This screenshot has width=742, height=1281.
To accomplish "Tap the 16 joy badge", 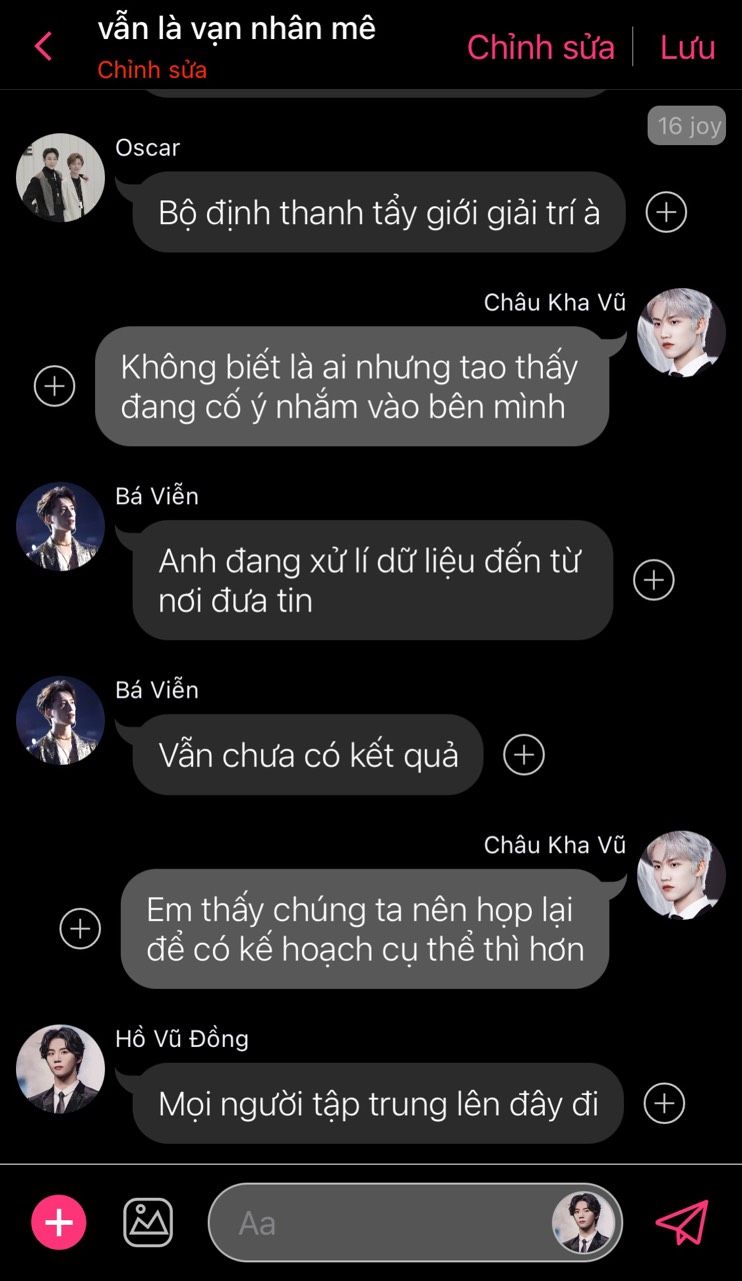I will [686, 126].
